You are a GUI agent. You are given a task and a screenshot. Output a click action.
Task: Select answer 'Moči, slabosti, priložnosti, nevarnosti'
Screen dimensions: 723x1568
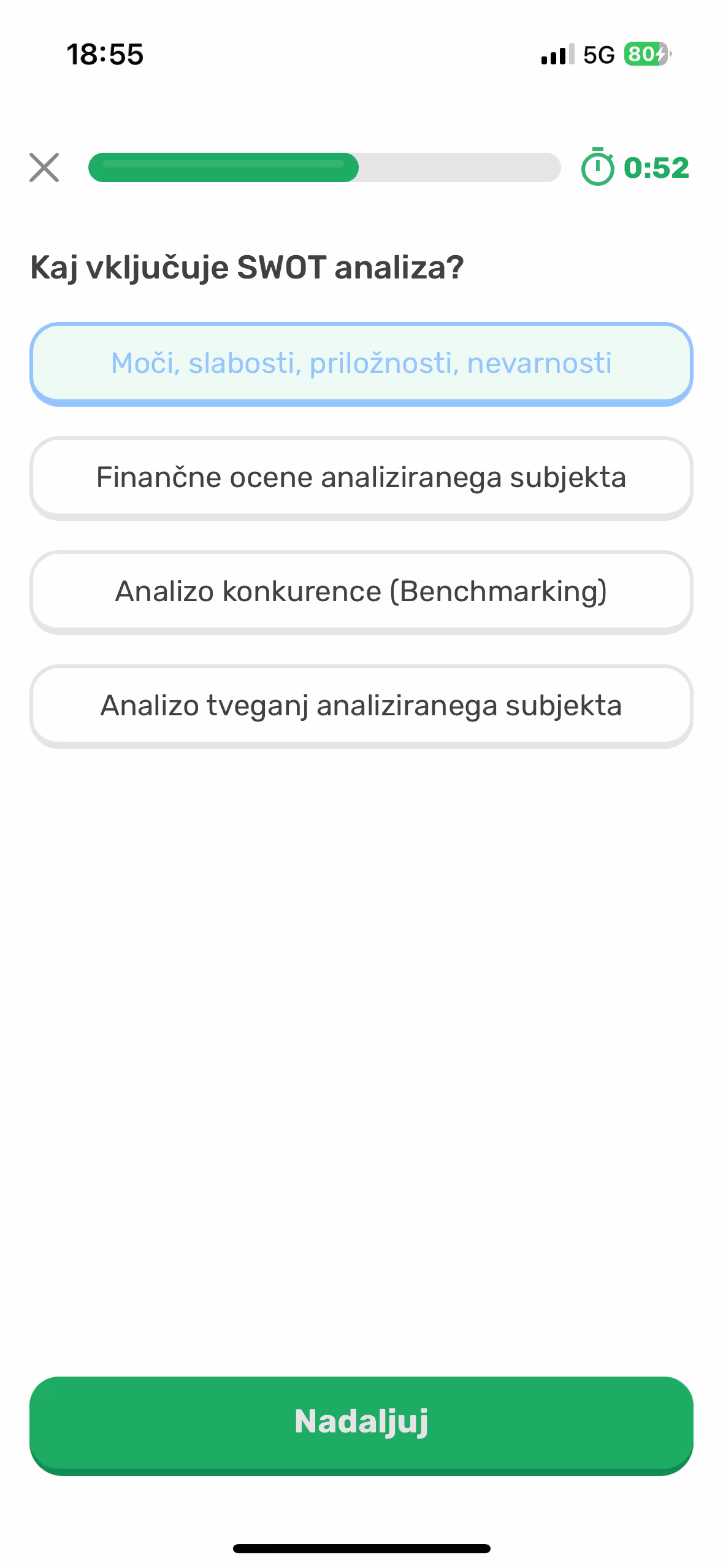[361, 363]
